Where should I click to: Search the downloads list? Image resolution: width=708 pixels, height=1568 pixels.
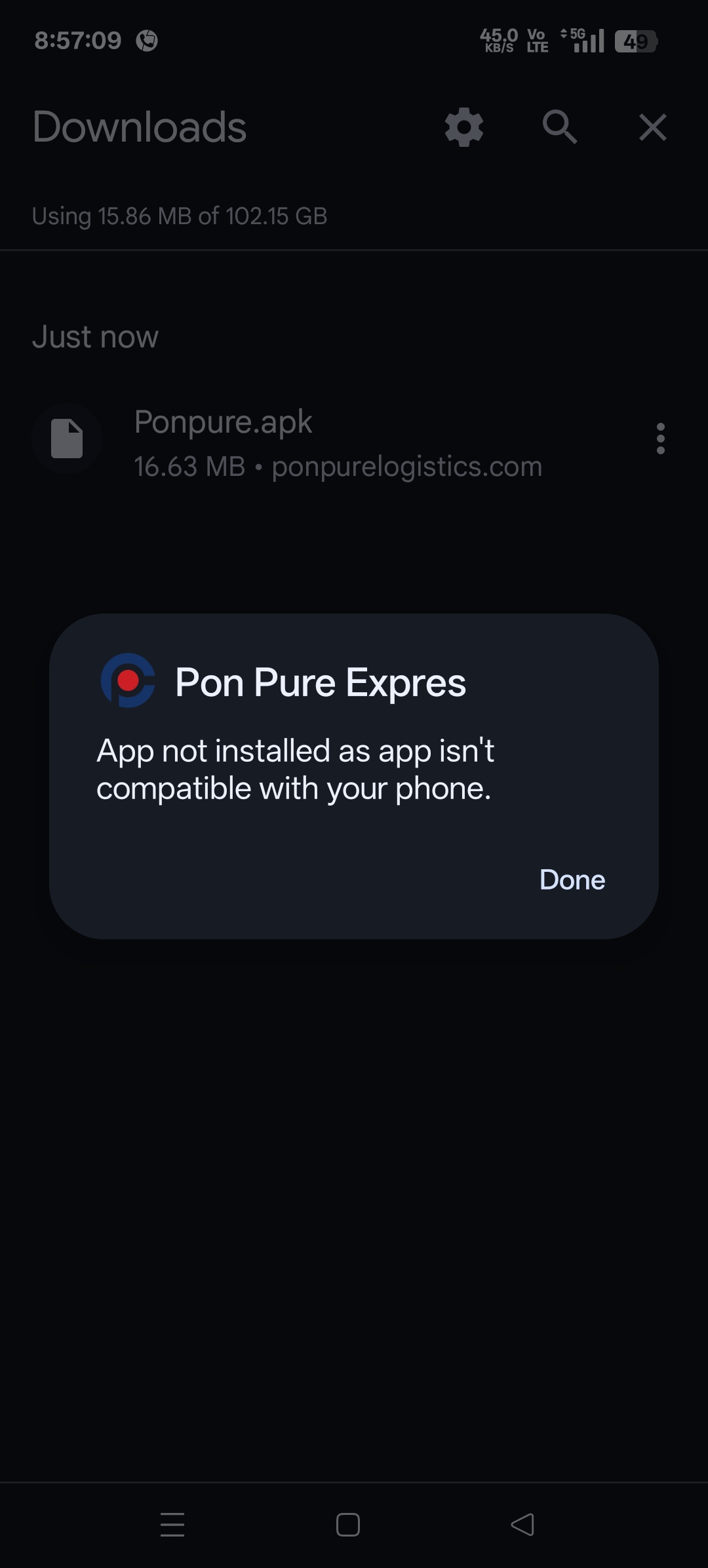tap(559, 127)
